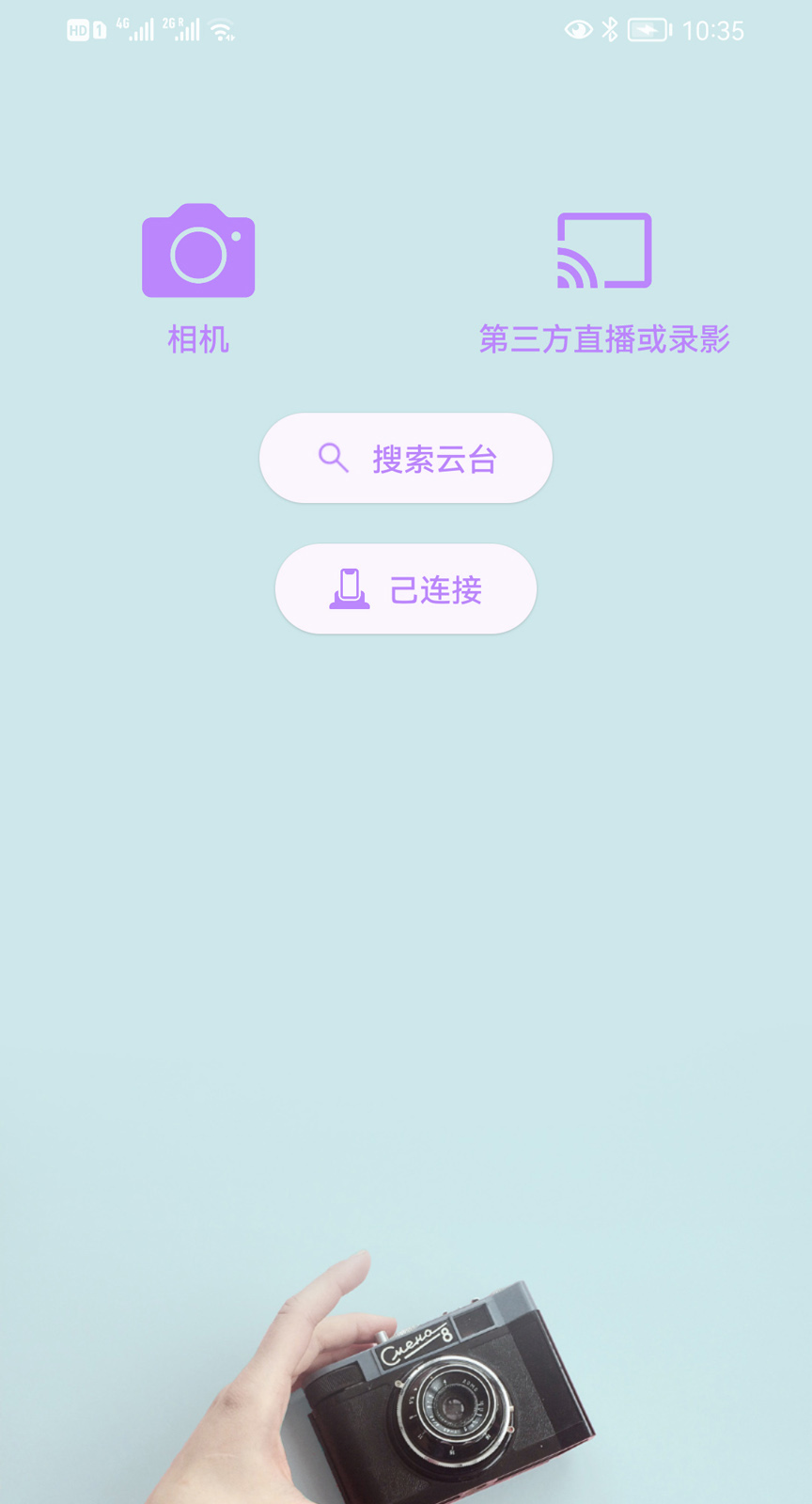Viewport: 812px width, 1504px height.
Task: Tap the battery charging indicator
Action: click(x=648, y=29)
